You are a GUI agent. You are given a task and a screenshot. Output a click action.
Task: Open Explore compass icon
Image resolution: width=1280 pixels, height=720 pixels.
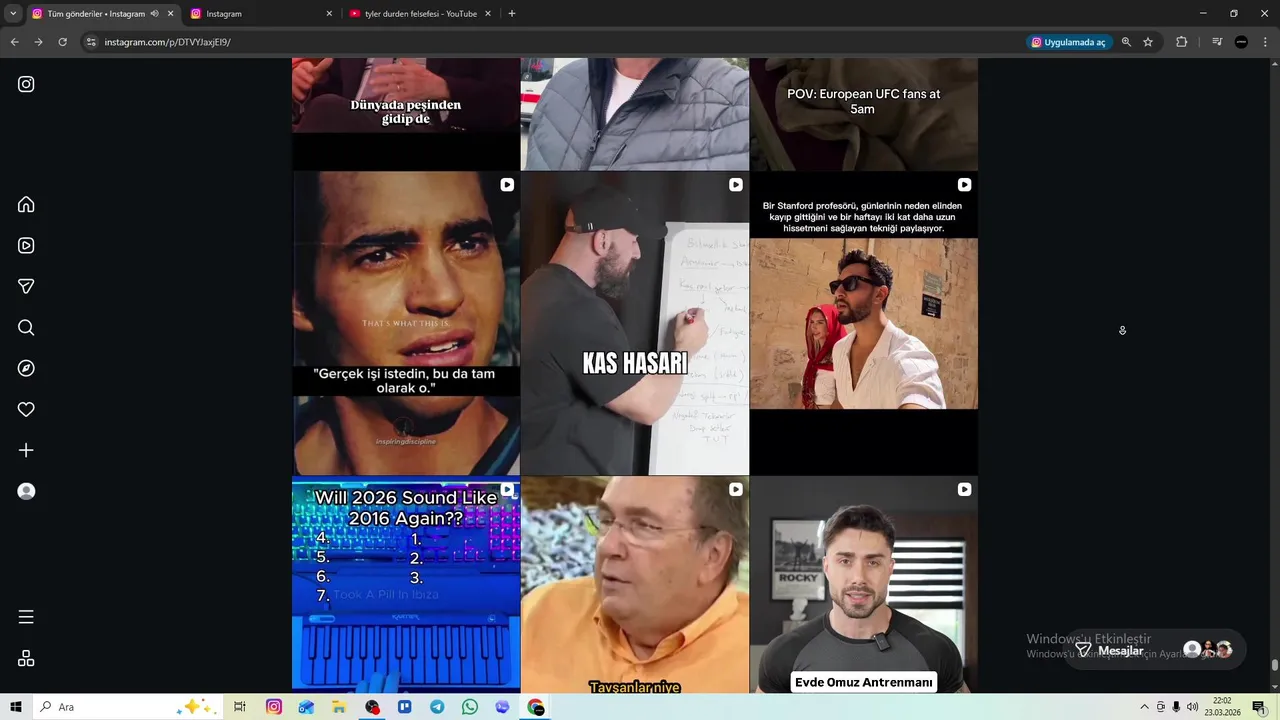click(26, 369)
